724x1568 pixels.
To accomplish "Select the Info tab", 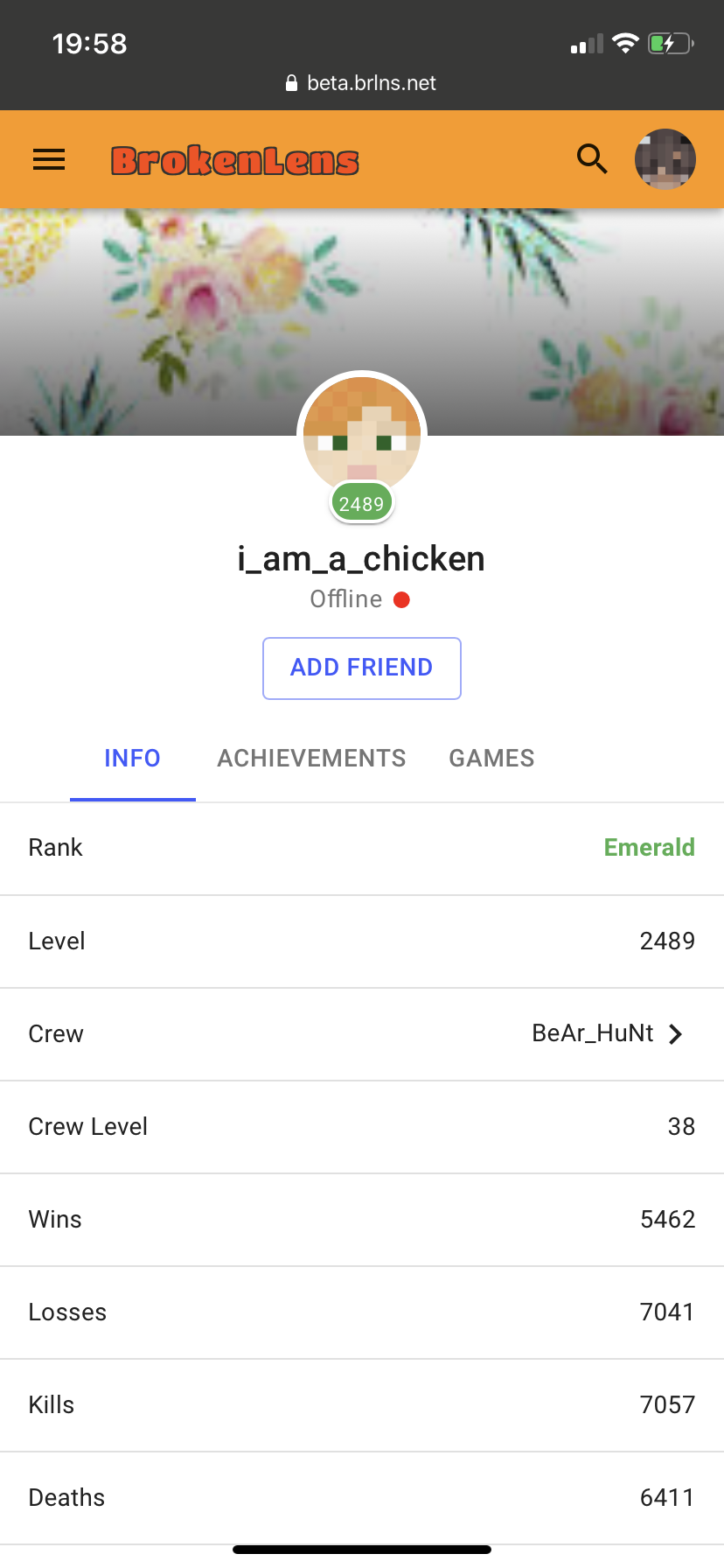I will coord(133,759).
